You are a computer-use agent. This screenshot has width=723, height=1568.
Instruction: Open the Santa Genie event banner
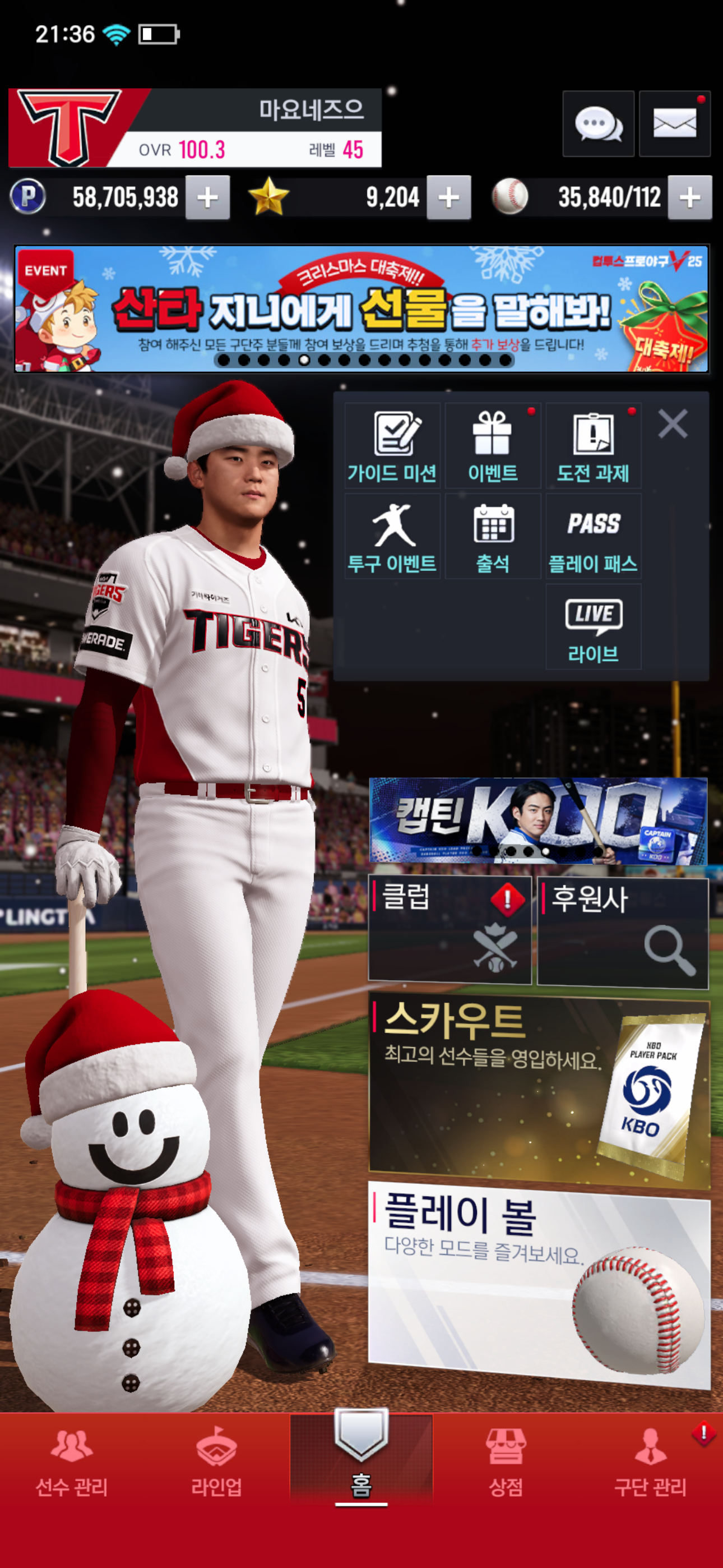point(361,308)
